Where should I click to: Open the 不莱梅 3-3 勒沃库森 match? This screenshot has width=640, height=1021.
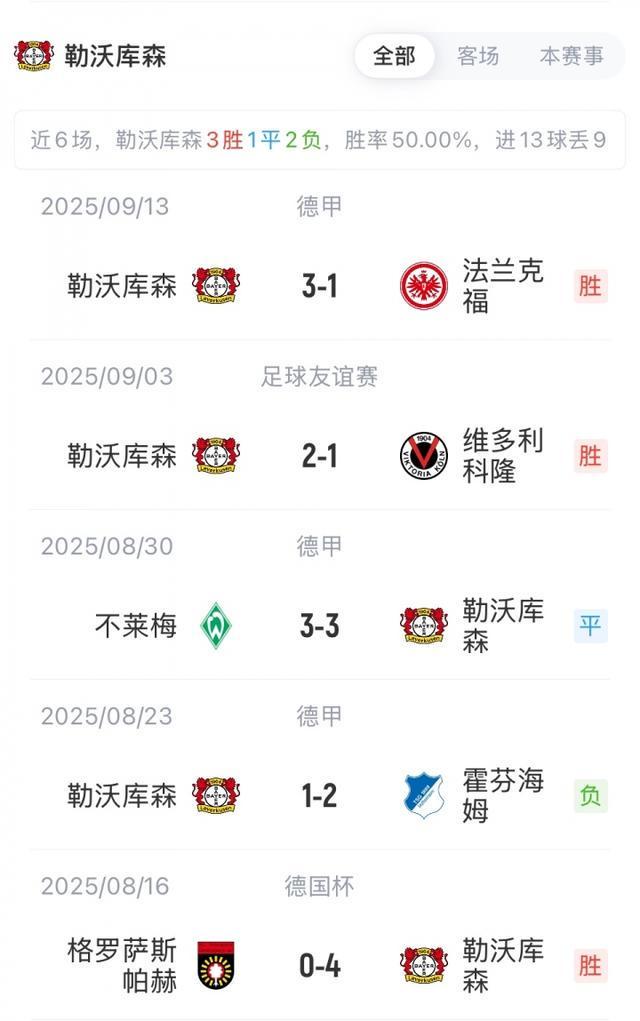pos(320,627)
